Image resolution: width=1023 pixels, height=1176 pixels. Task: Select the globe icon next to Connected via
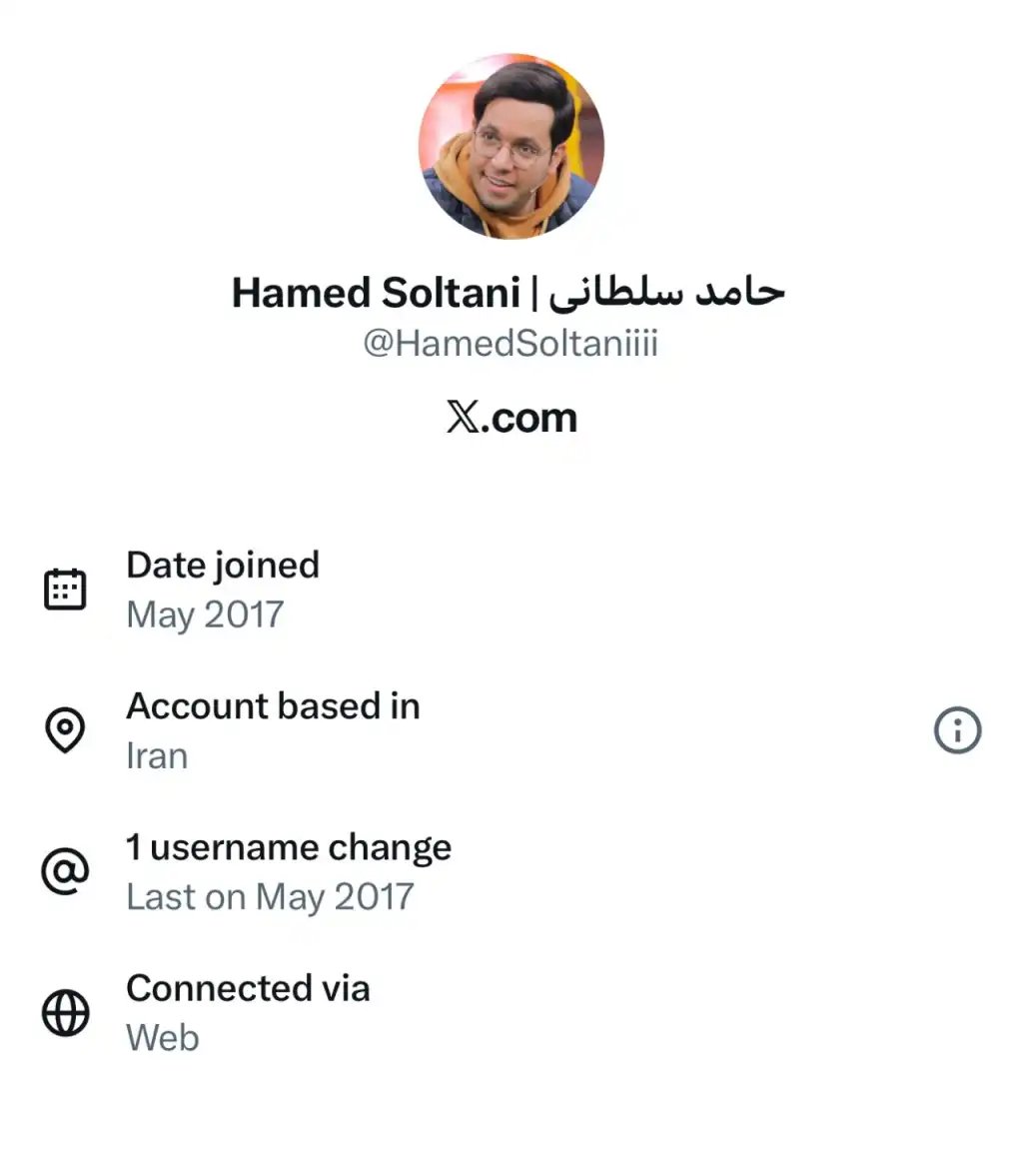[64, 1012]
